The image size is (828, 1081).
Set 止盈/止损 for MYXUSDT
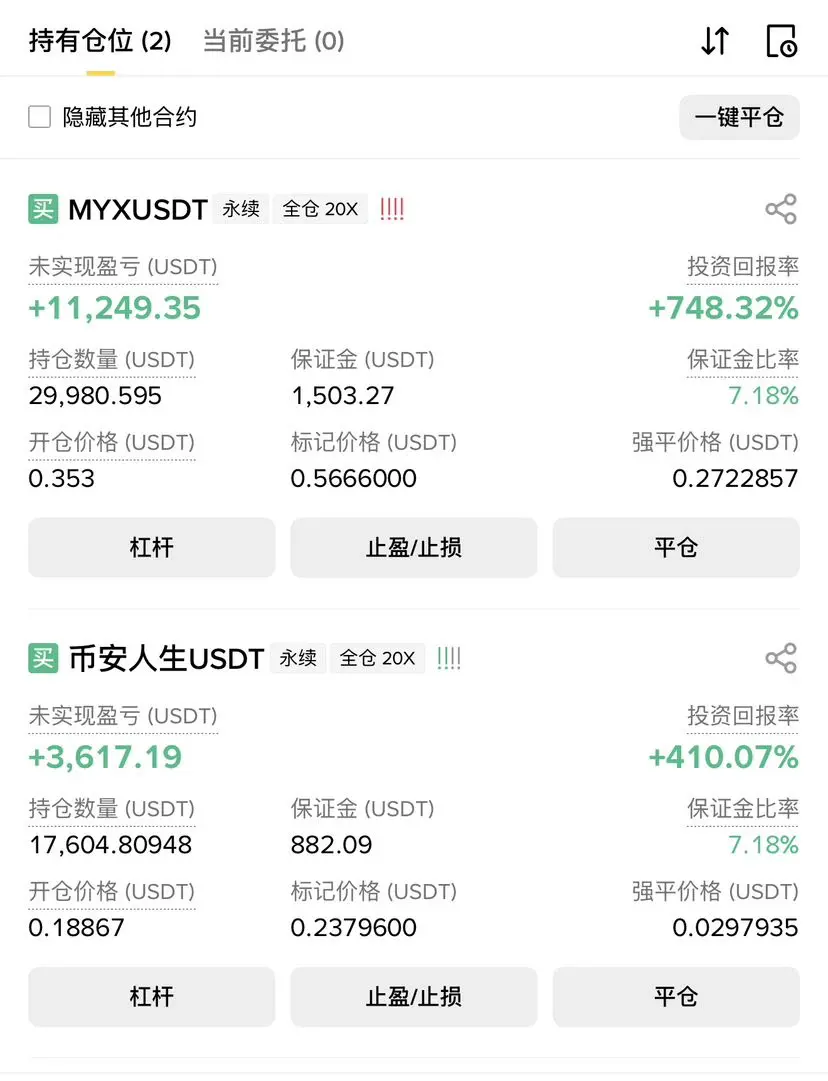pyautogui.click(x=414, y=547)
